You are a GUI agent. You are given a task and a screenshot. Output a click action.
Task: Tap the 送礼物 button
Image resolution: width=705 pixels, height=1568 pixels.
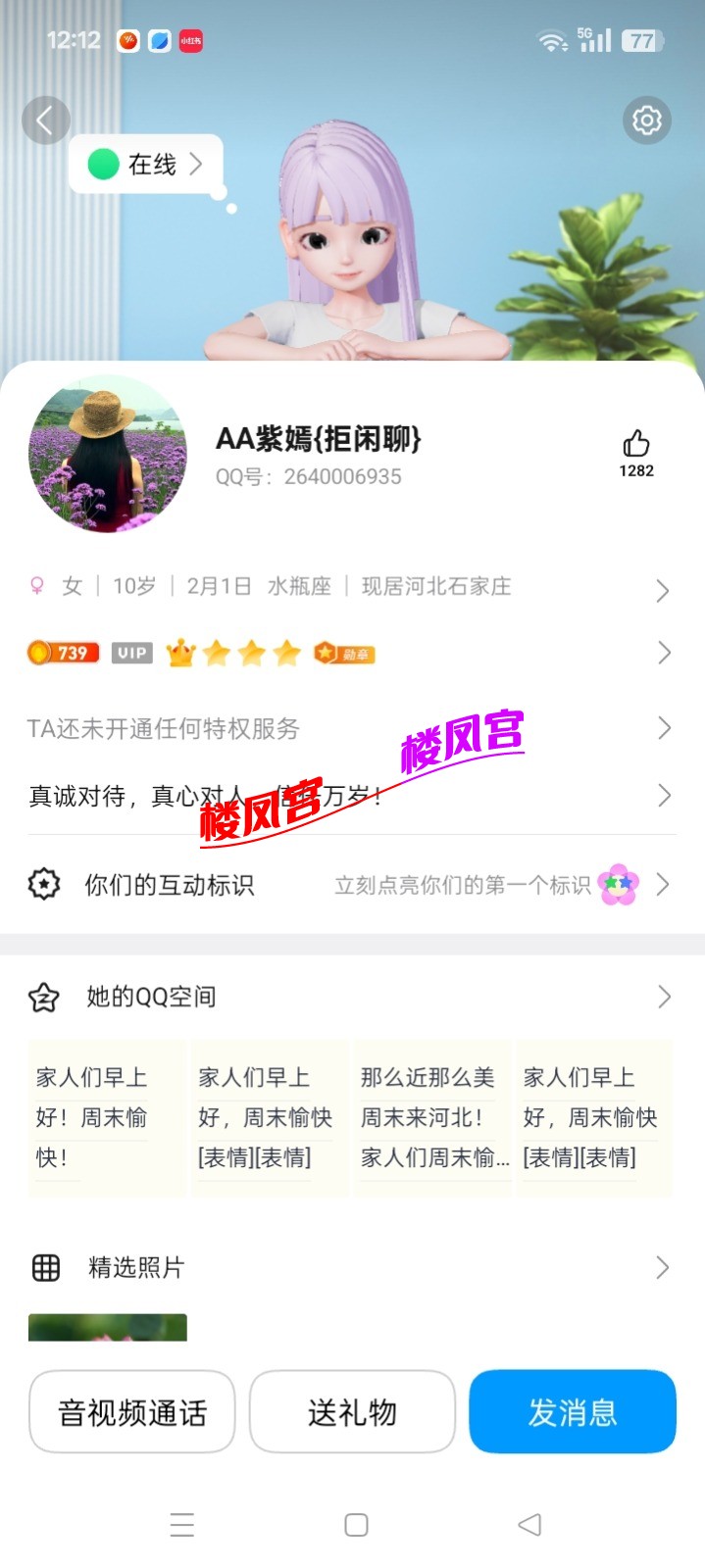[x=352, y=1412]
